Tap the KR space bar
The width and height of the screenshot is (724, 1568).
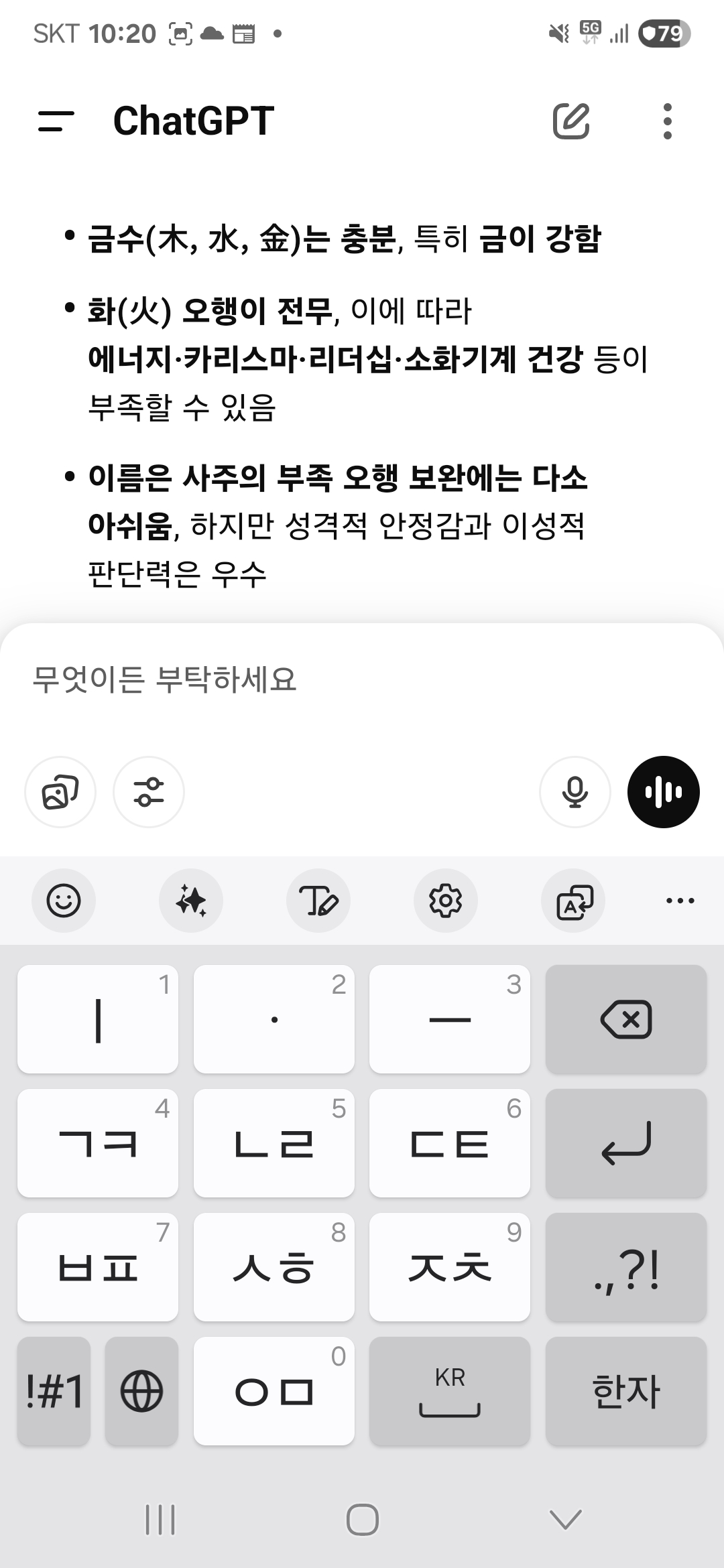(x=450, y=1391)
